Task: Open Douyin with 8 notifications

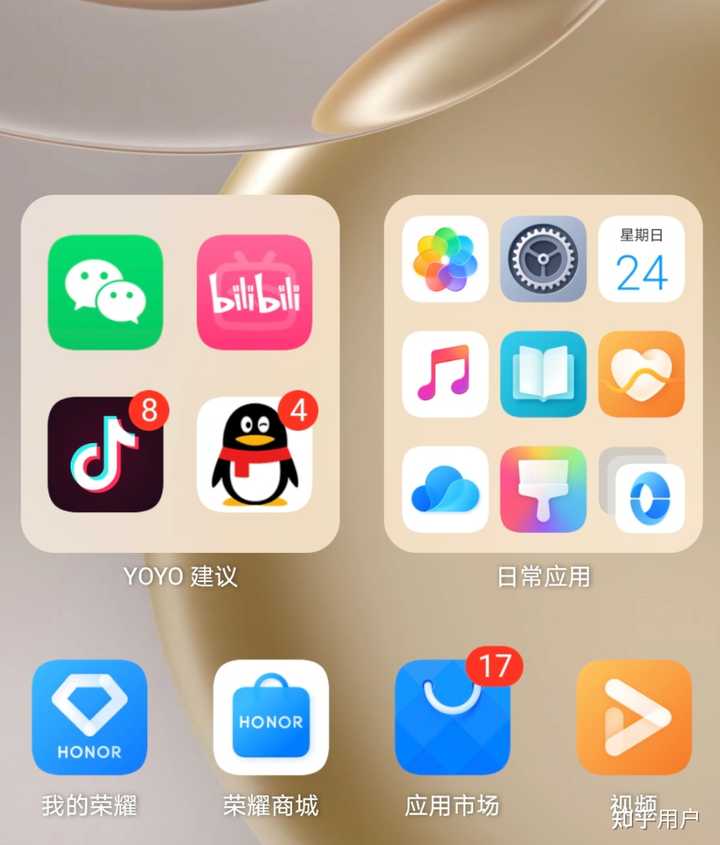Action: pyautogui.click(x=105, y=454)
